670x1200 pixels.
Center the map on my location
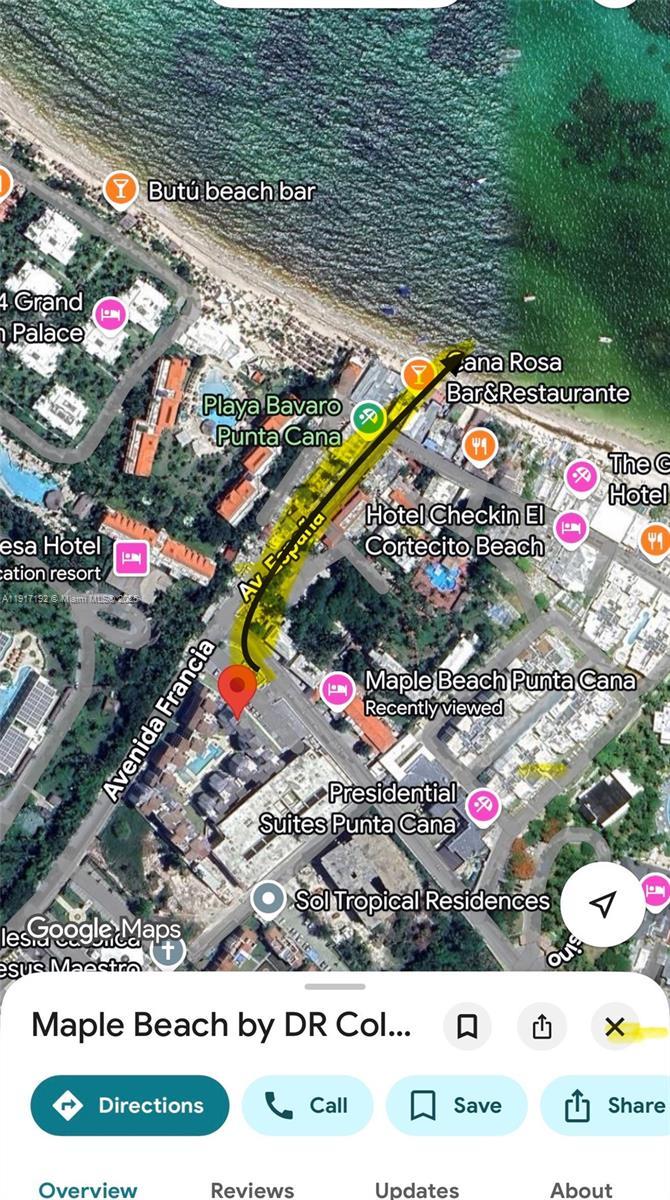coord(602,904)
